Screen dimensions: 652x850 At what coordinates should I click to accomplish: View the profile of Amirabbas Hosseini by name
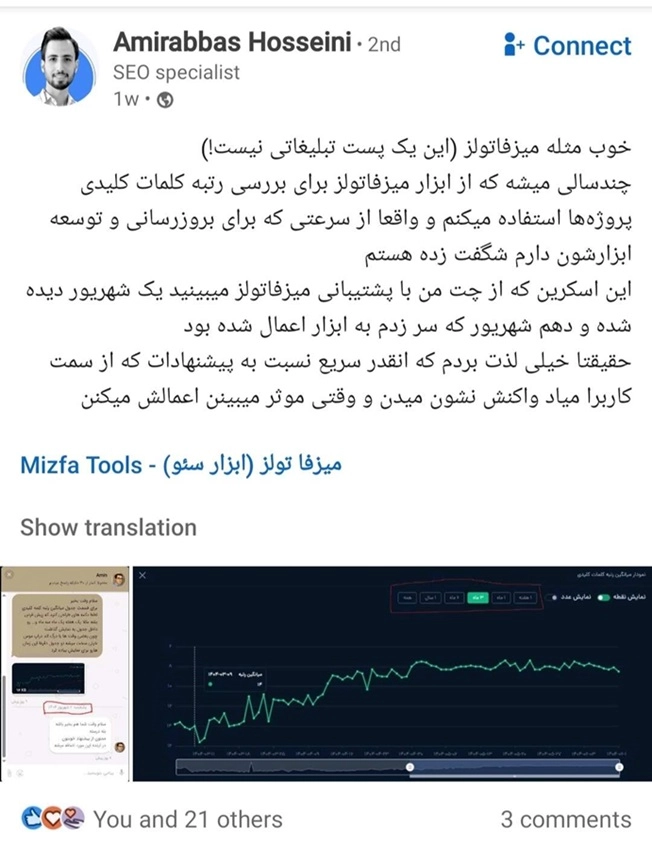point(233,43)
